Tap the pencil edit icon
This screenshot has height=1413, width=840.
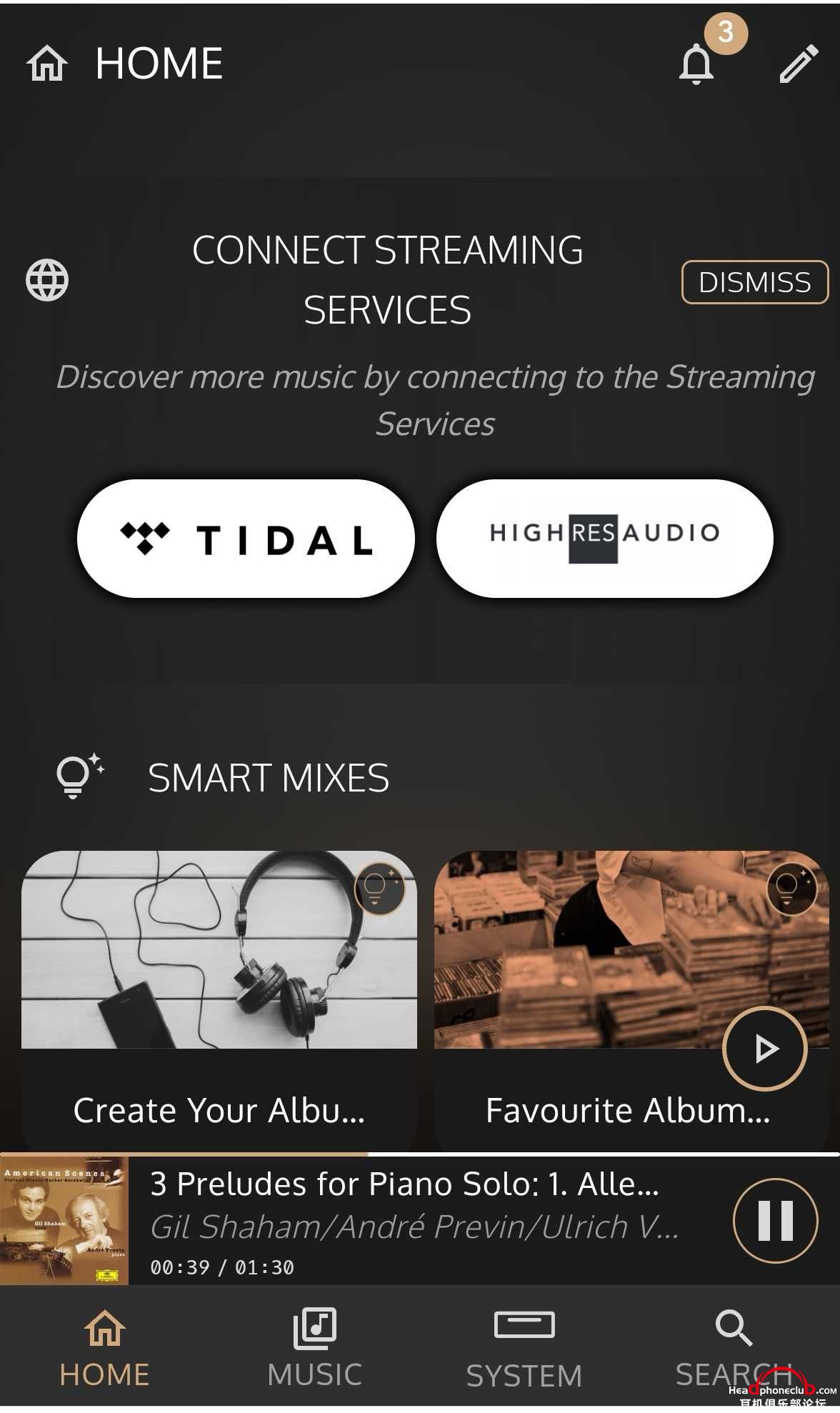click(x=798, y=63)
